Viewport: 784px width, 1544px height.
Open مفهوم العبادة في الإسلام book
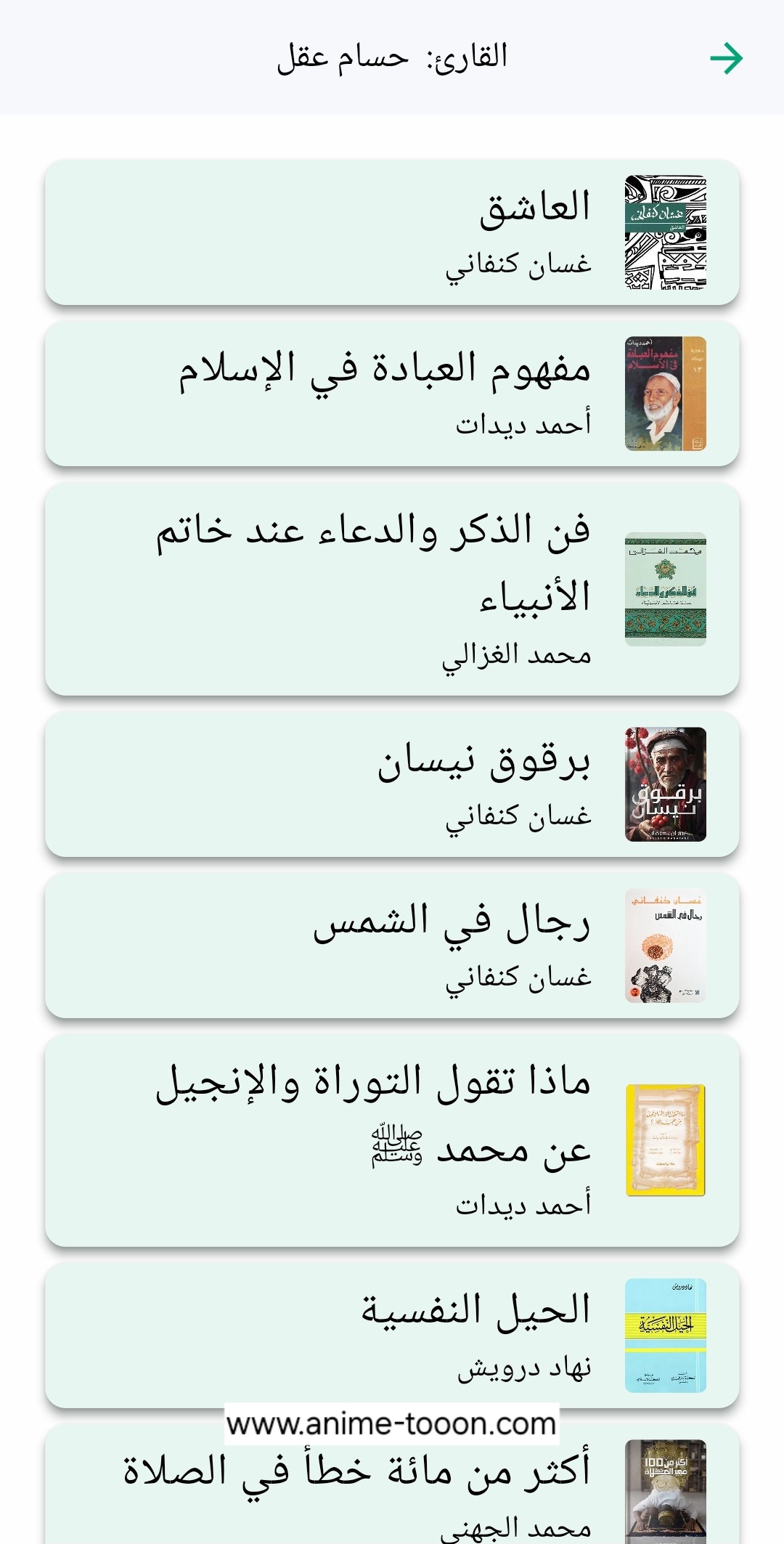(x=392, y=394)
